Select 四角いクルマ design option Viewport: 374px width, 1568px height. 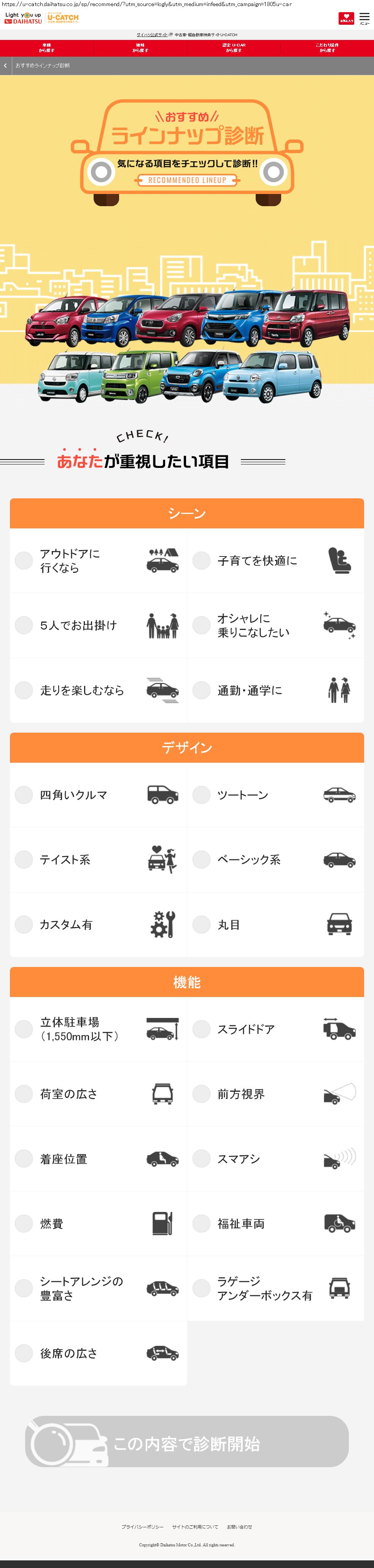(x=24, y=794)
